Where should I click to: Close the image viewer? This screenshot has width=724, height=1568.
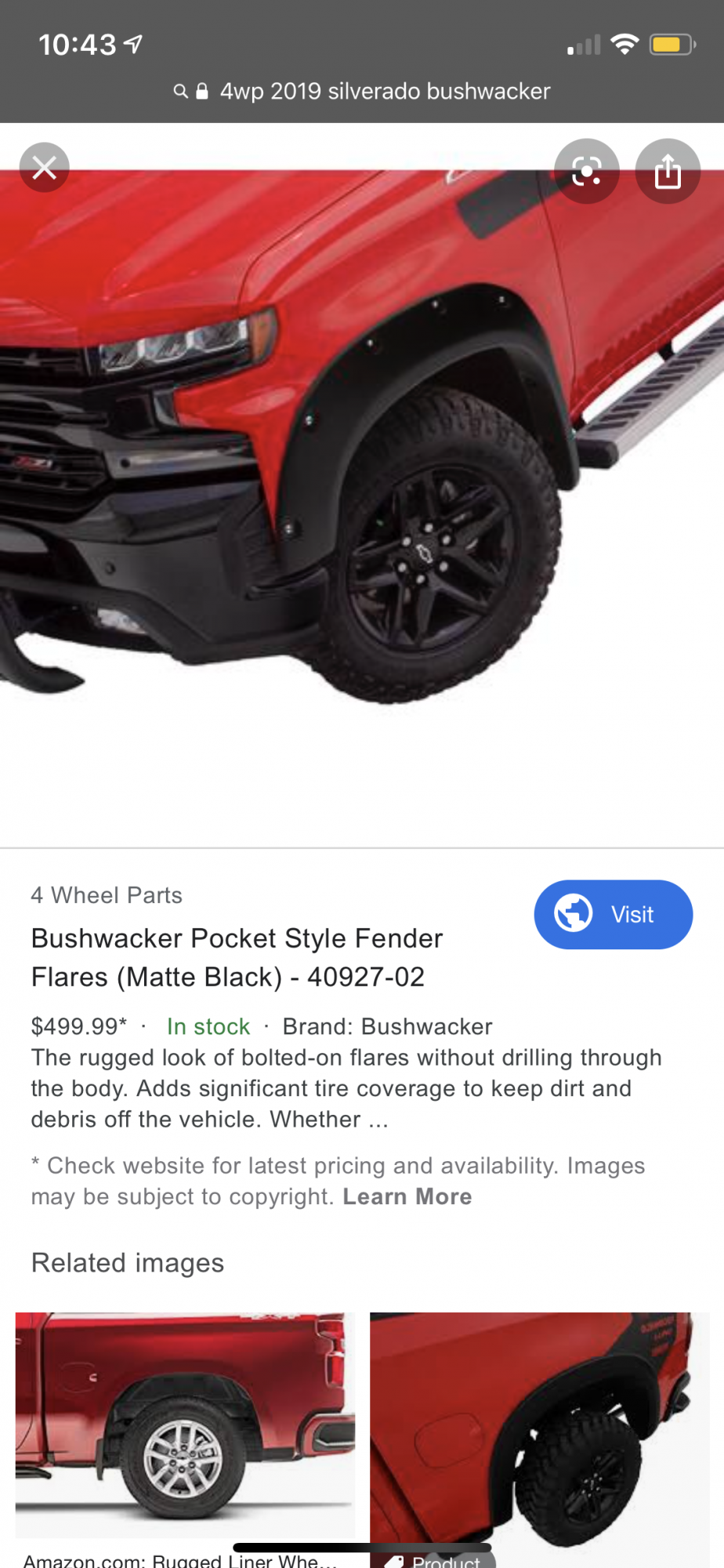(45, 167)
